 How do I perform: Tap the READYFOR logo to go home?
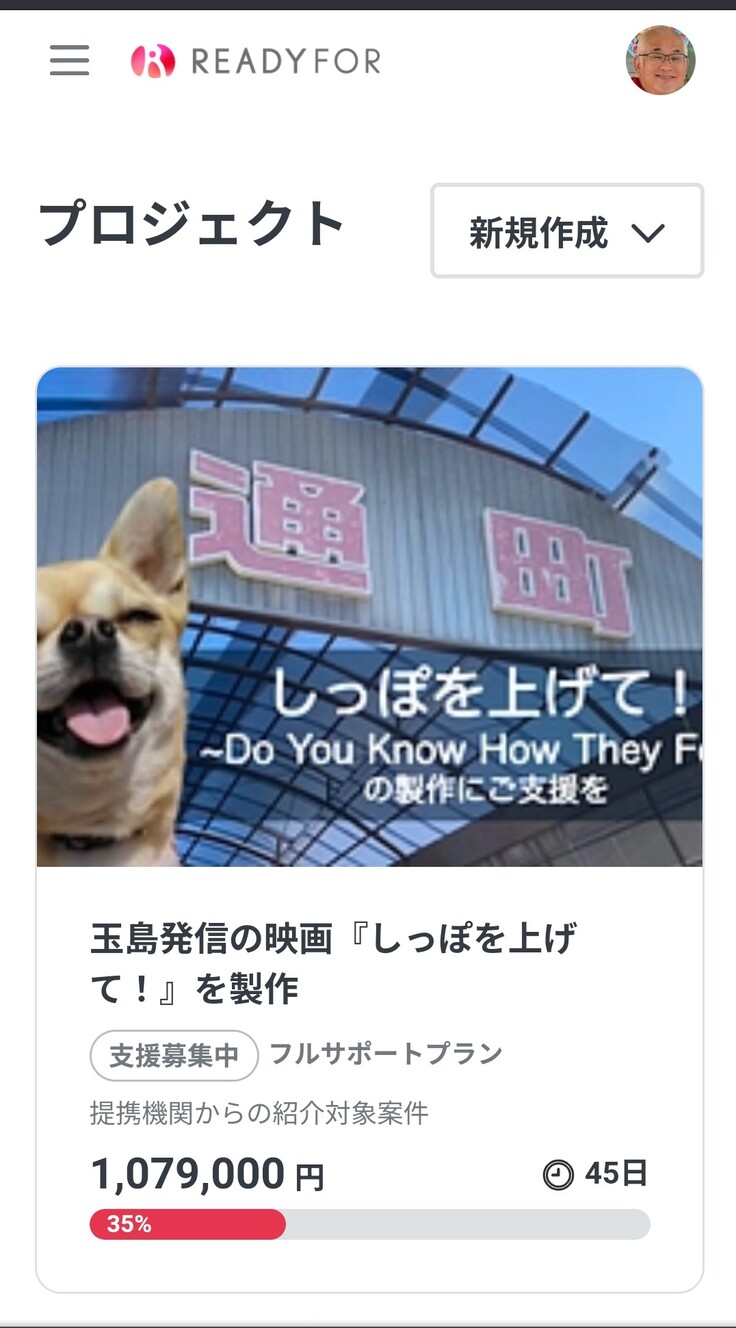tap(256, 61)
